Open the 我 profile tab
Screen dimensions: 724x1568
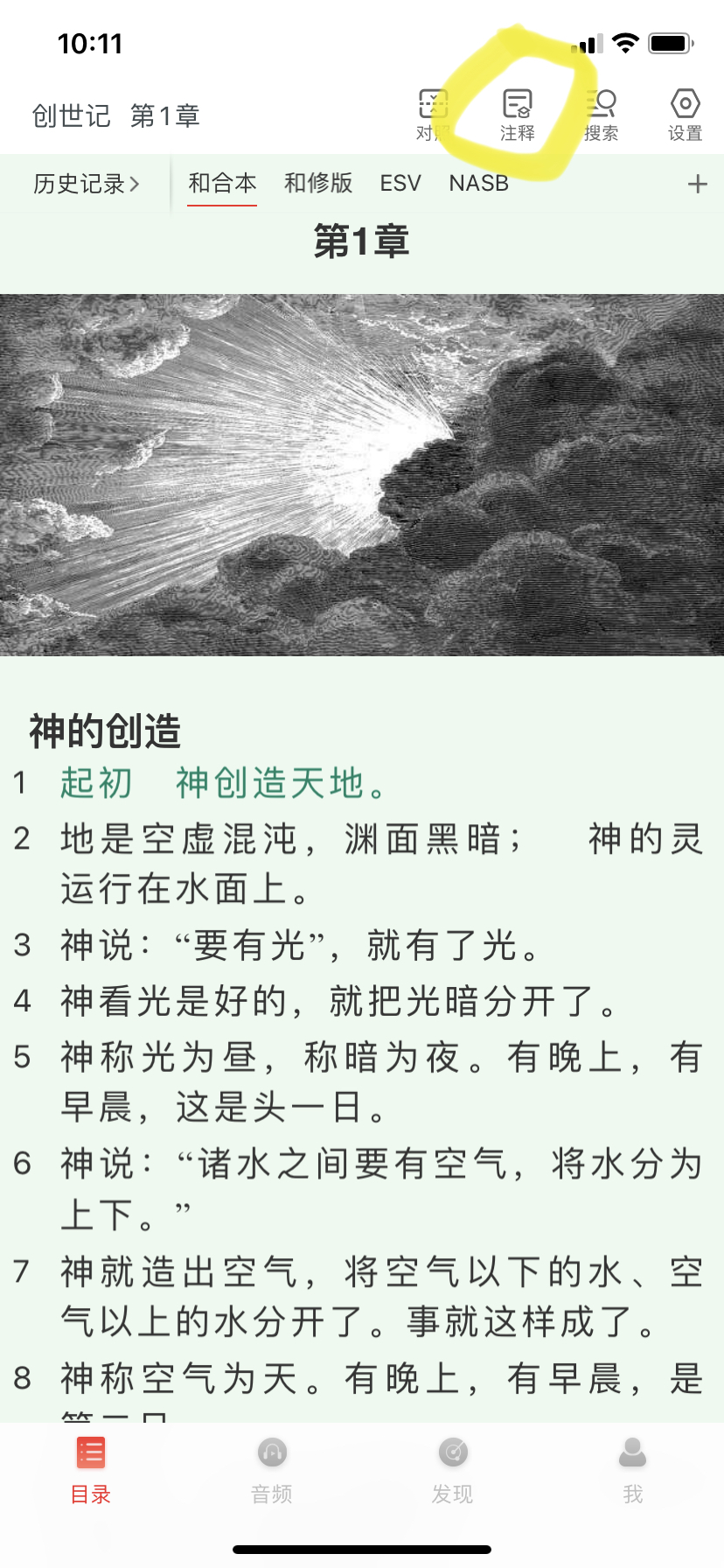632,1468
